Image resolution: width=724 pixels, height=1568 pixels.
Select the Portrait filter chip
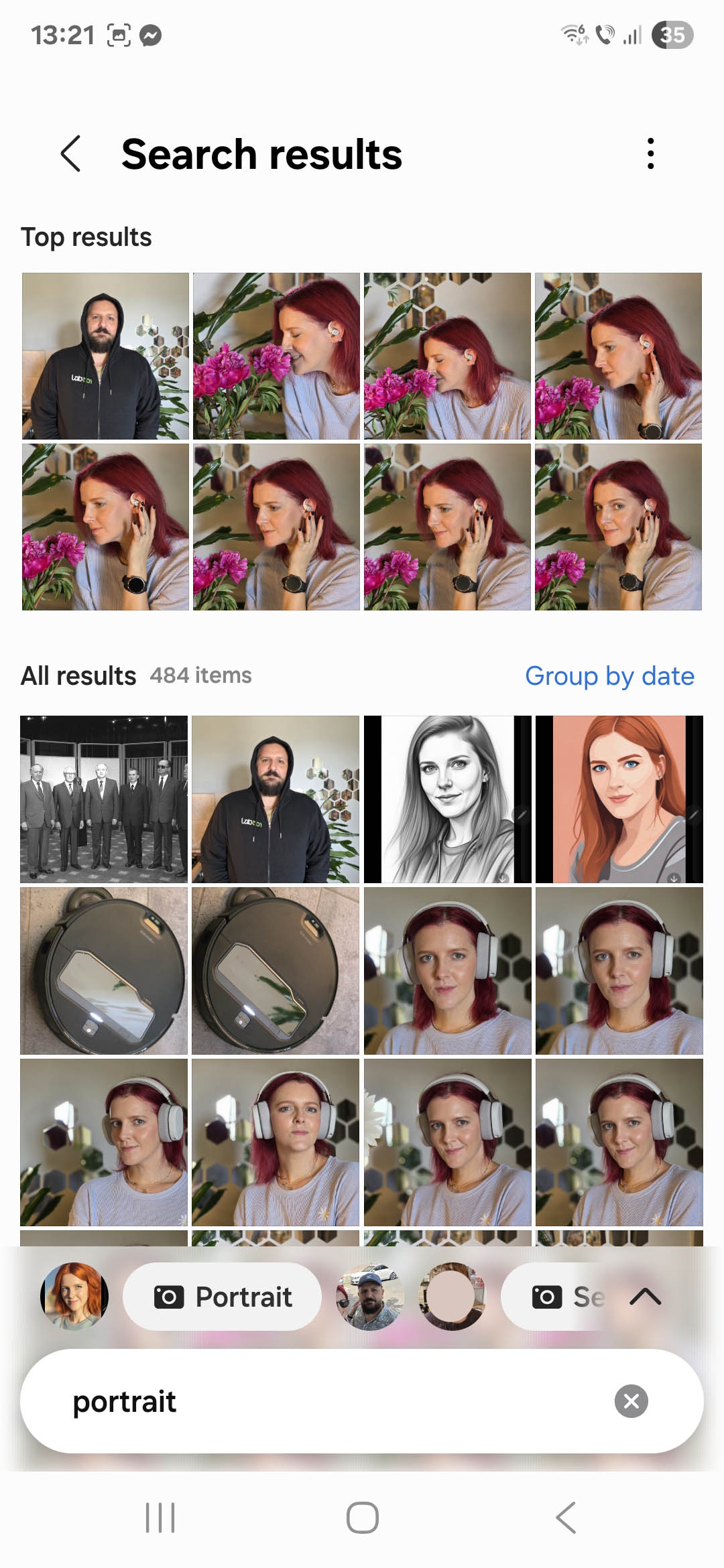pos(222,1297)
